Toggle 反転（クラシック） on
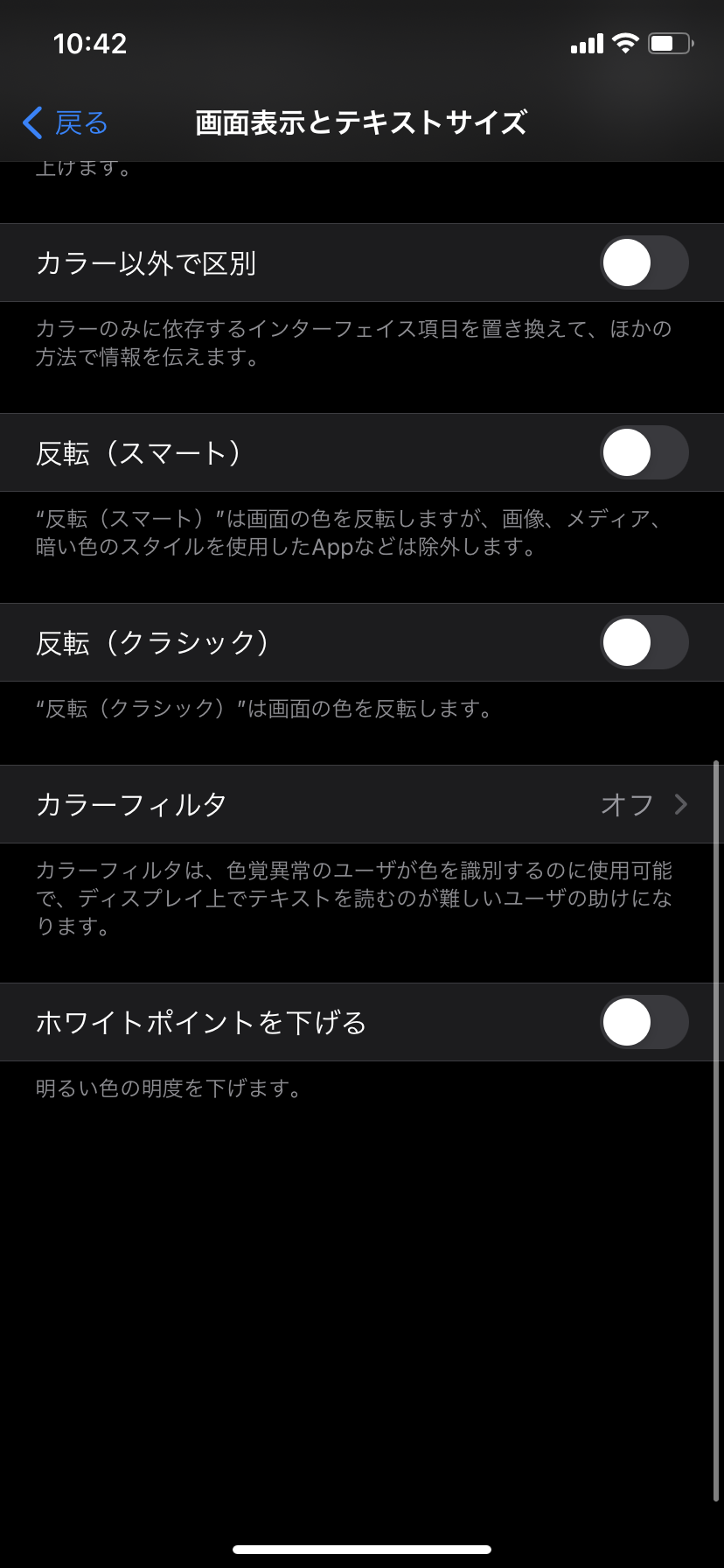 (x=644, y=642)
